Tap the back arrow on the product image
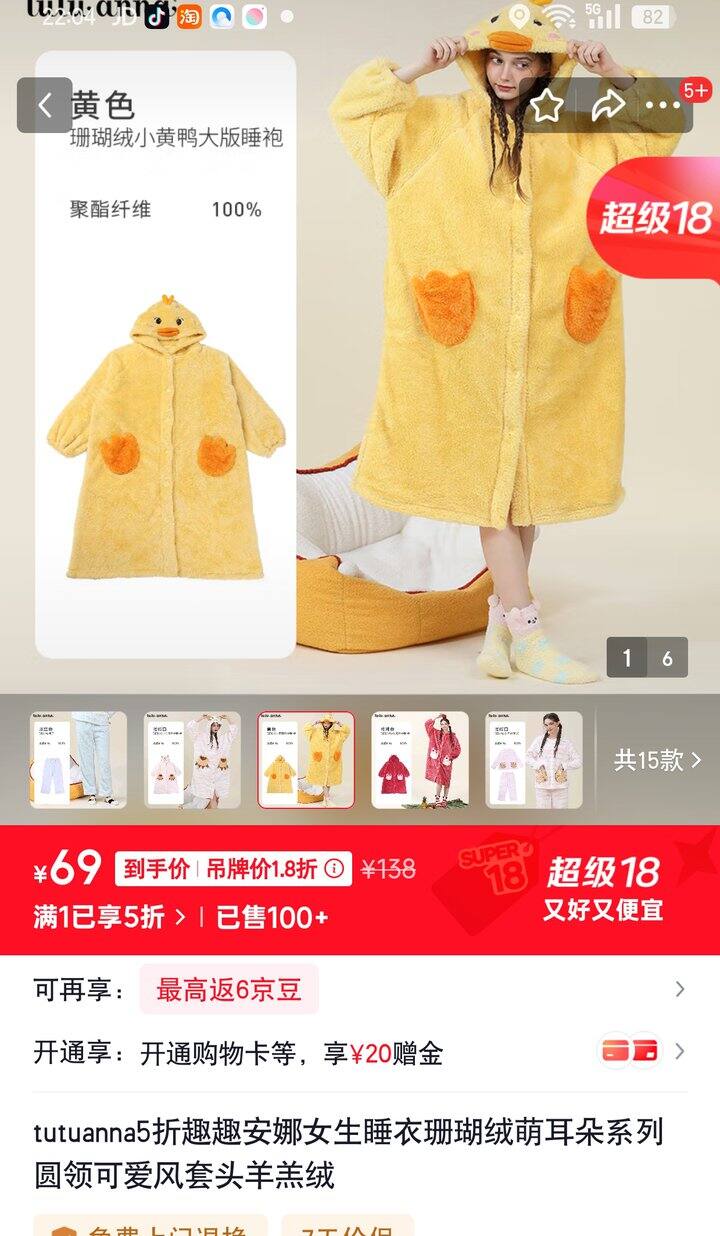This screenshot has height=1236, width=720. point(45,106)
